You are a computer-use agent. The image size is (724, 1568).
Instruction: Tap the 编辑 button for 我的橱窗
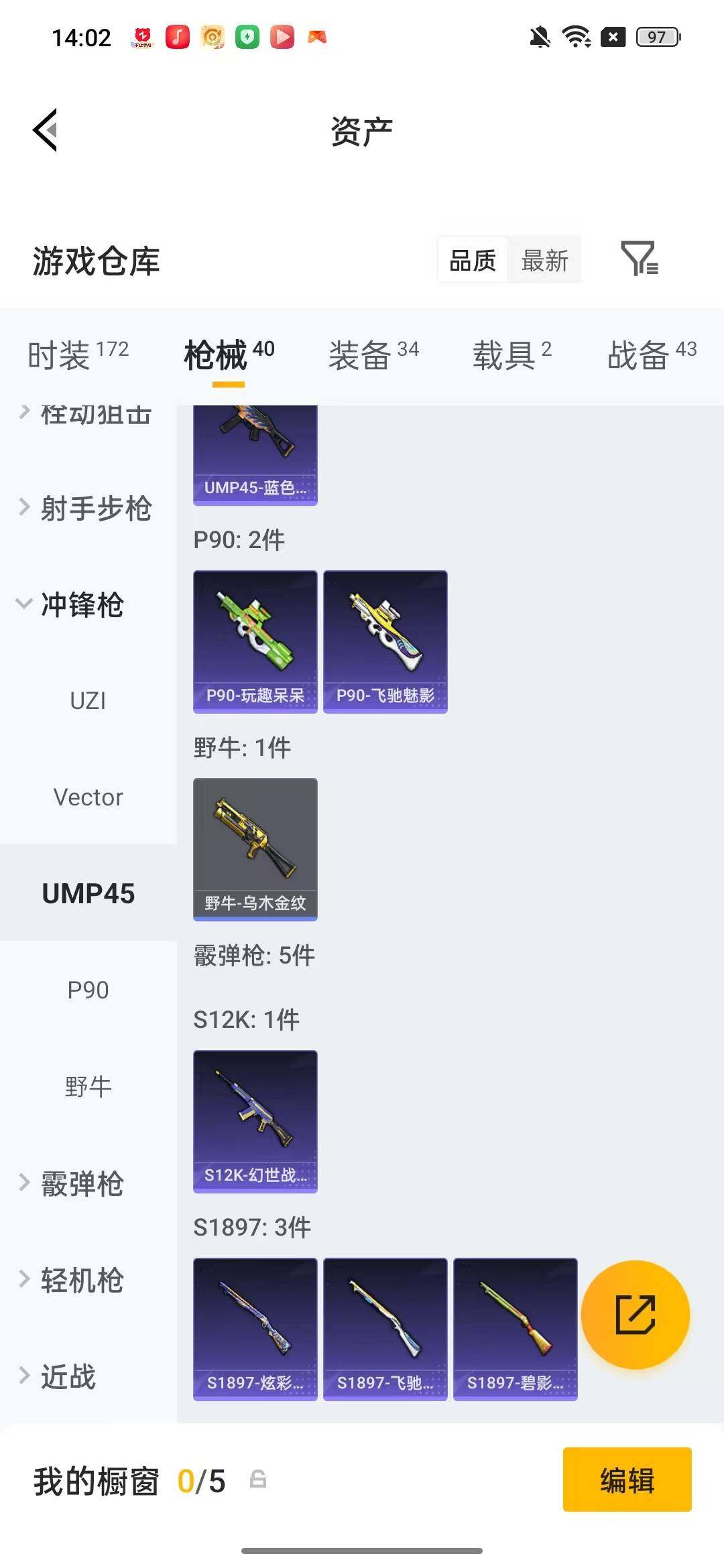point(627,1480)
